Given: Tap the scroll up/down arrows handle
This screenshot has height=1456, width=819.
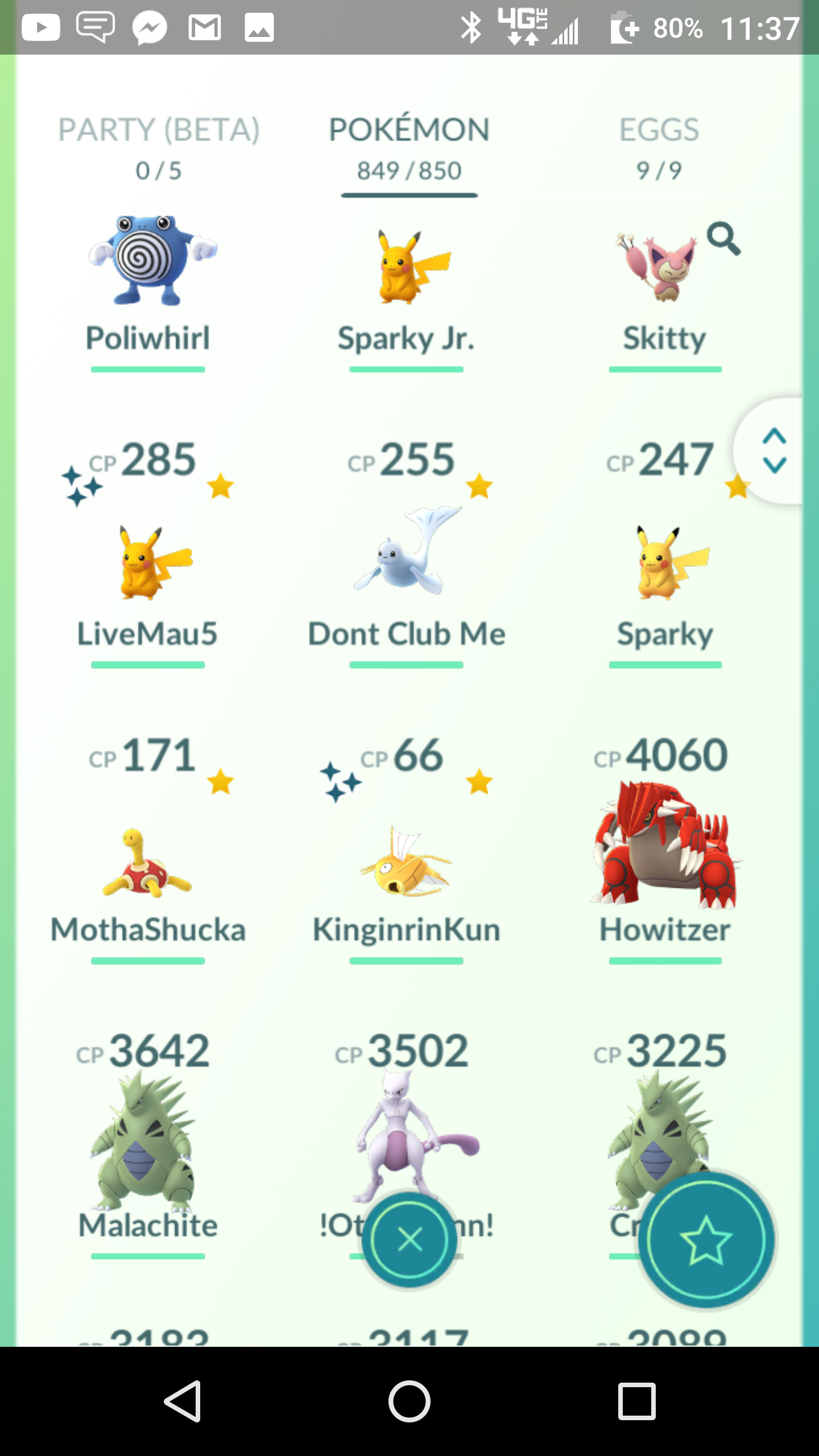Looking at the screenshot, I should tap(774, 451).
